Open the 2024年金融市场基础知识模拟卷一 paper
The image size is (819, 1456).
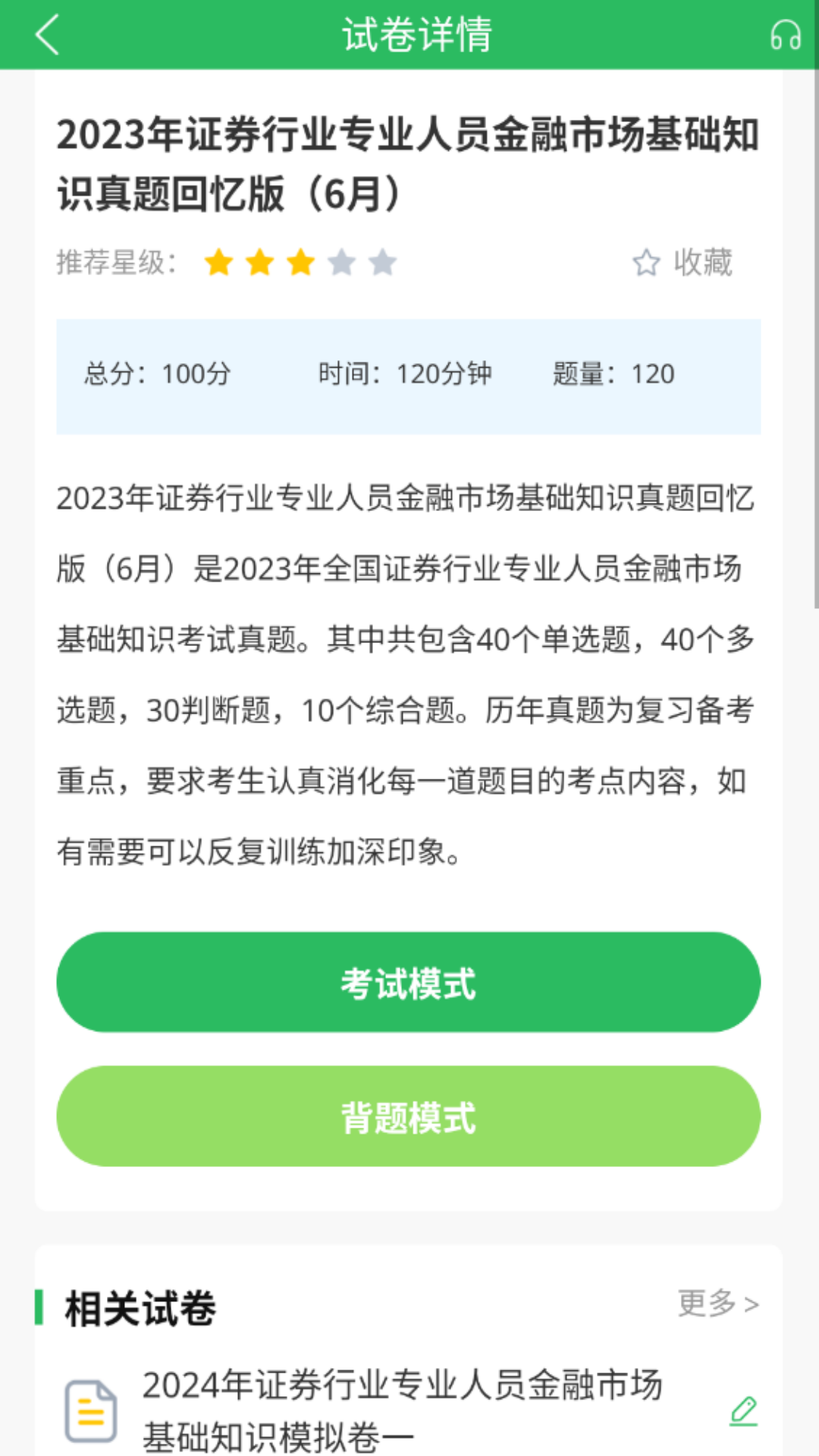pos(402,1410)
